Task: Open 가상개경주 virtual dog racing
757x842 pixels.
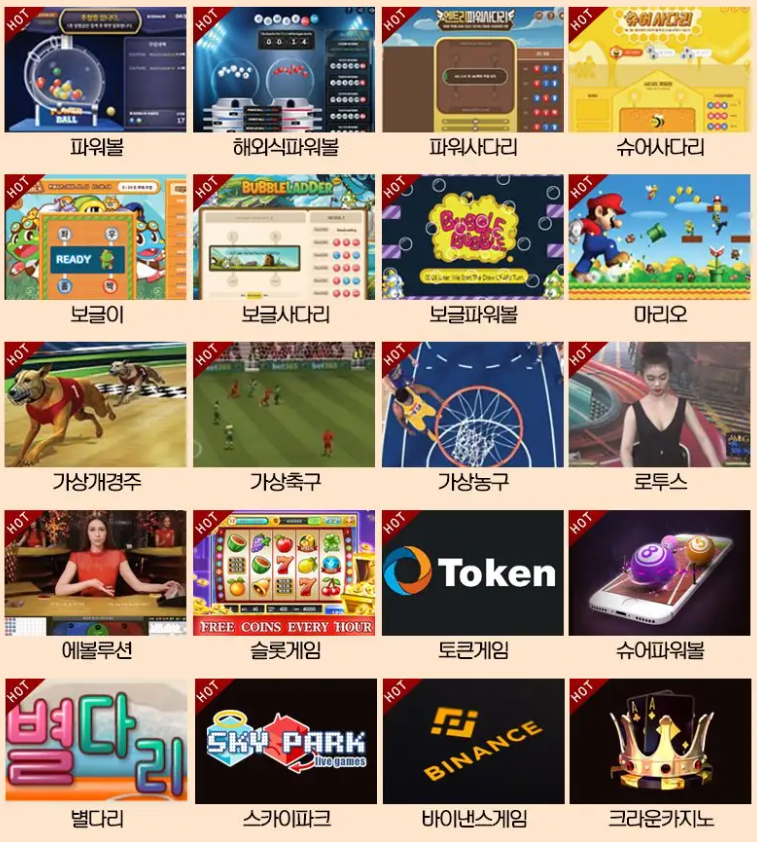Action: pyautogui.click(x=96, y=405)
